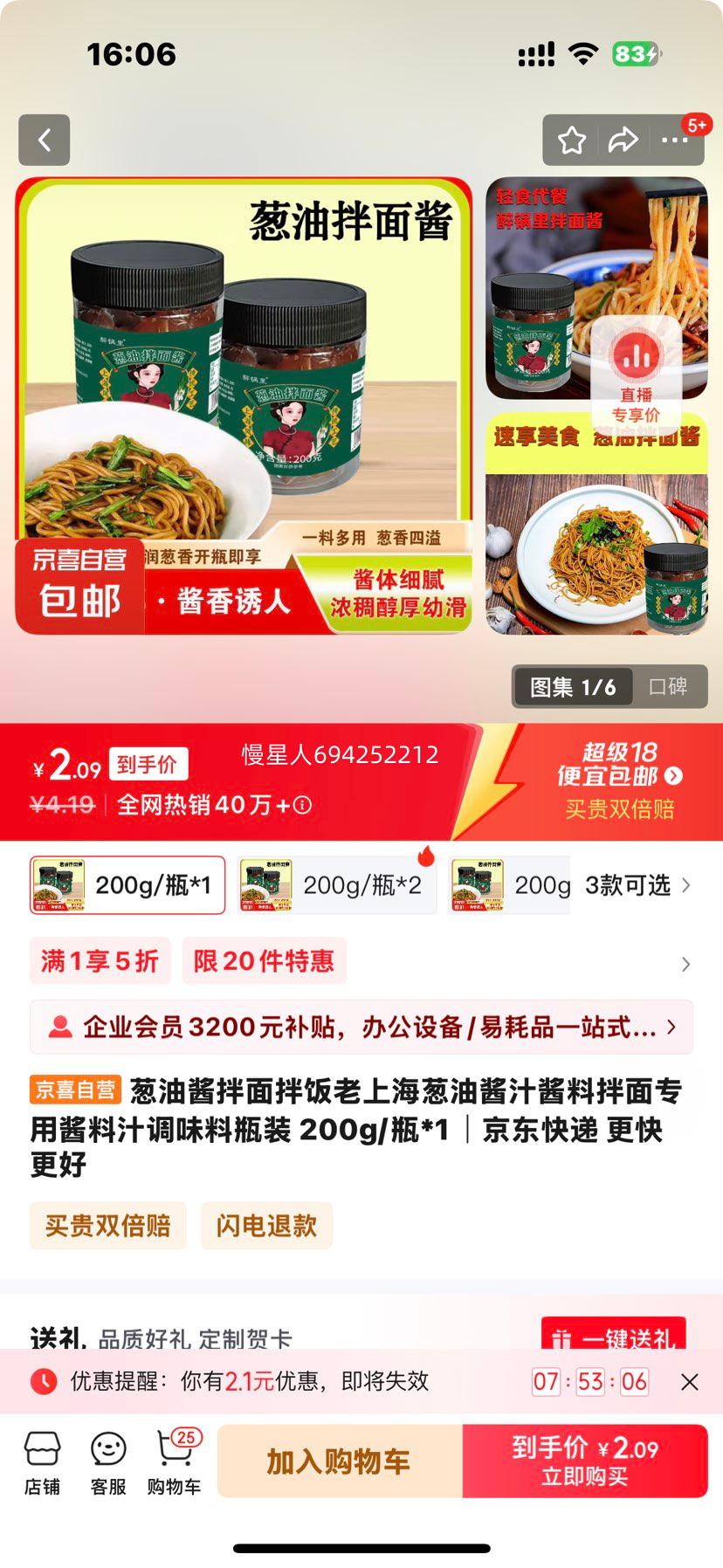Screen dimensions: 723x1568
Task: Switch to the 图集 tab
Action: [572, 687]
